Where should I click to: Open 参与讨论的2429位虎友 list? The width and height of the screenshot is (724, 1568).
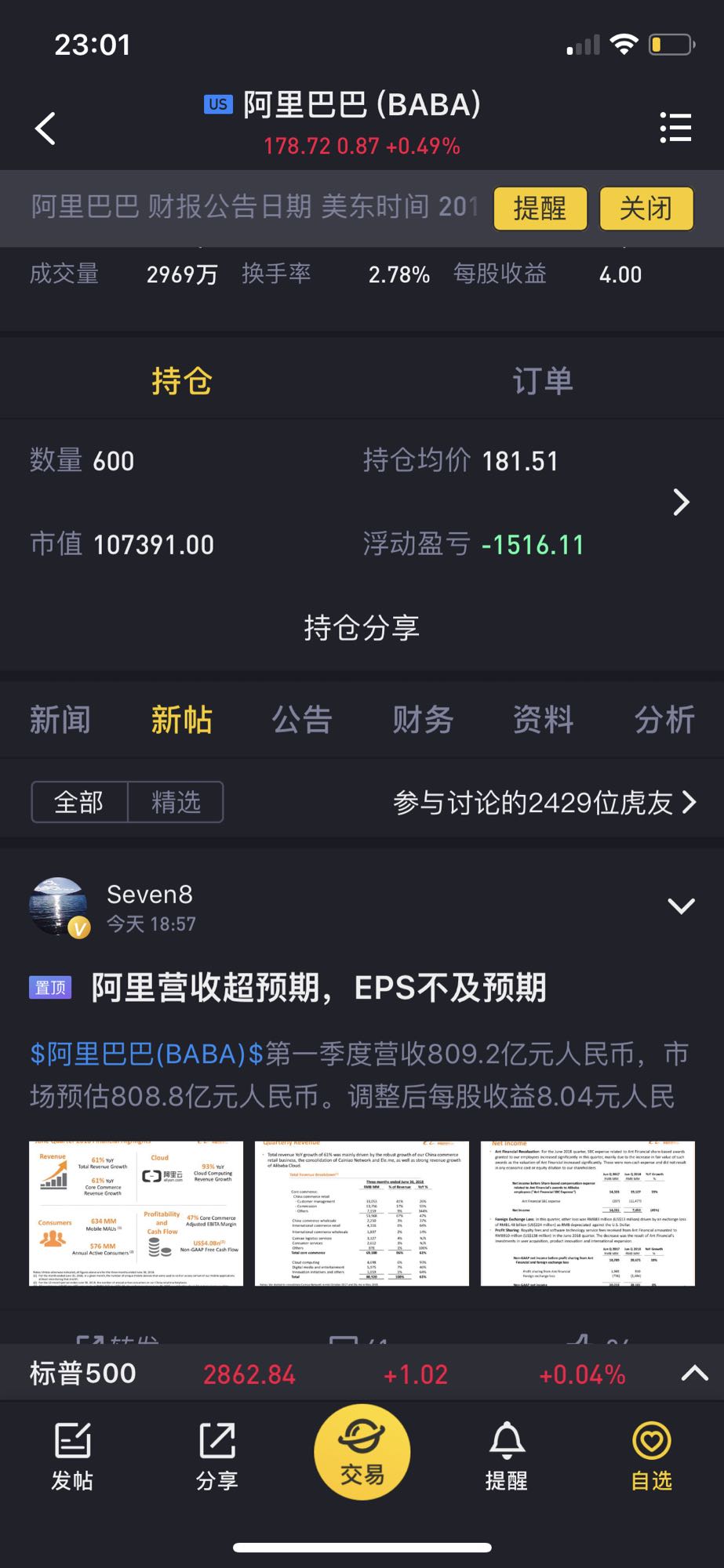tap(544, 802)
